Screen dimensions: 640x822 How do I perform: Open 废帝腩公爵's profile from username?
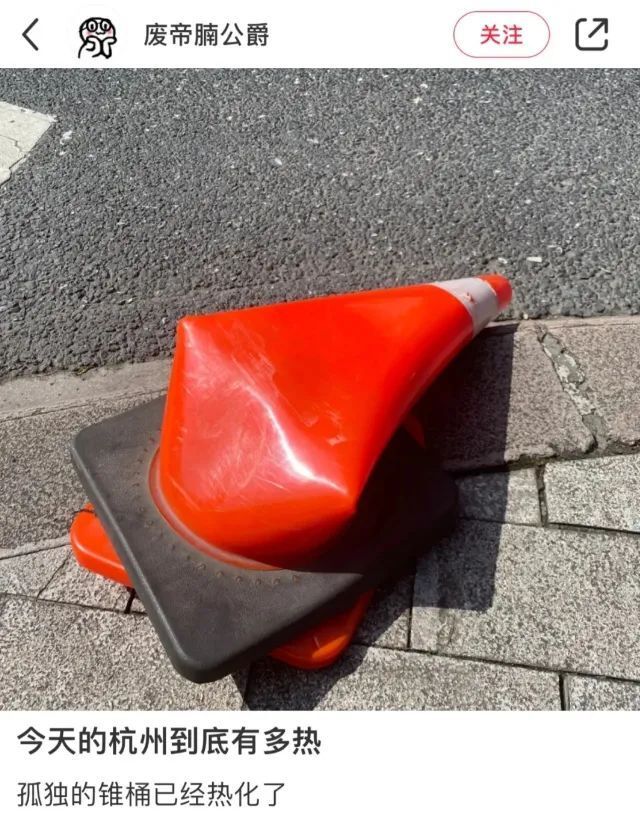tap(205, 35)
